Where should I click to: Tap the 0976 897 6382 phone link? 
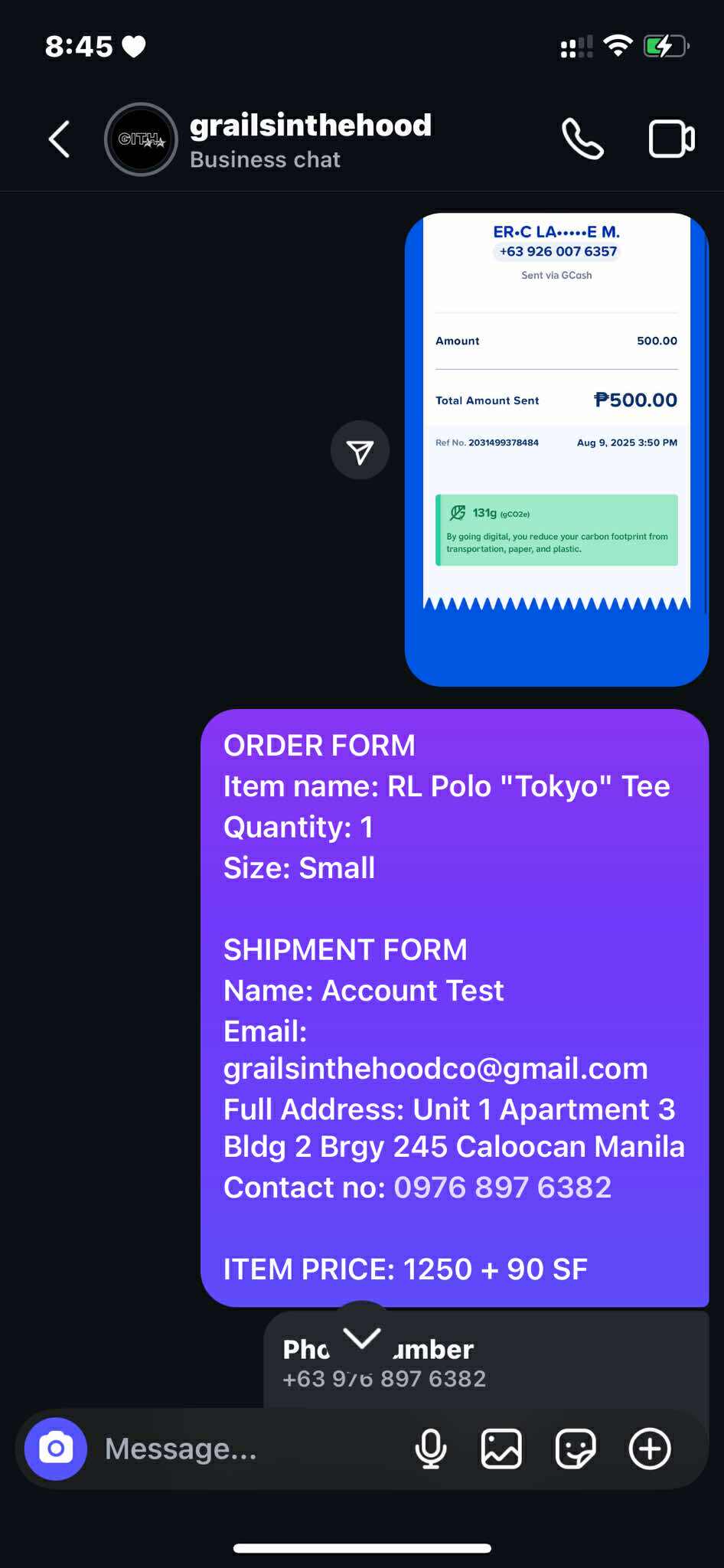(x=502, y=1187)
